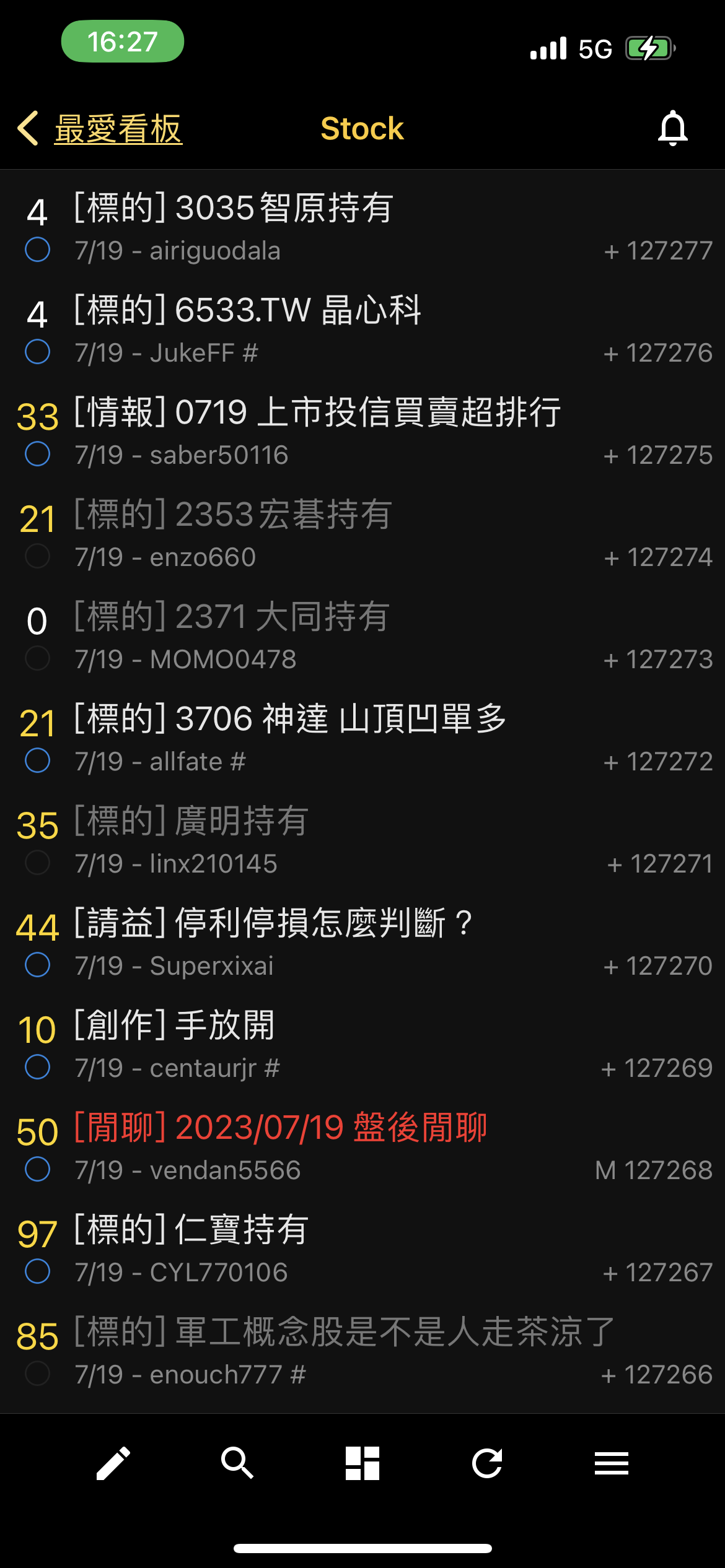
Task: Open the hamburger menu
Action: tap(612, 1463)
